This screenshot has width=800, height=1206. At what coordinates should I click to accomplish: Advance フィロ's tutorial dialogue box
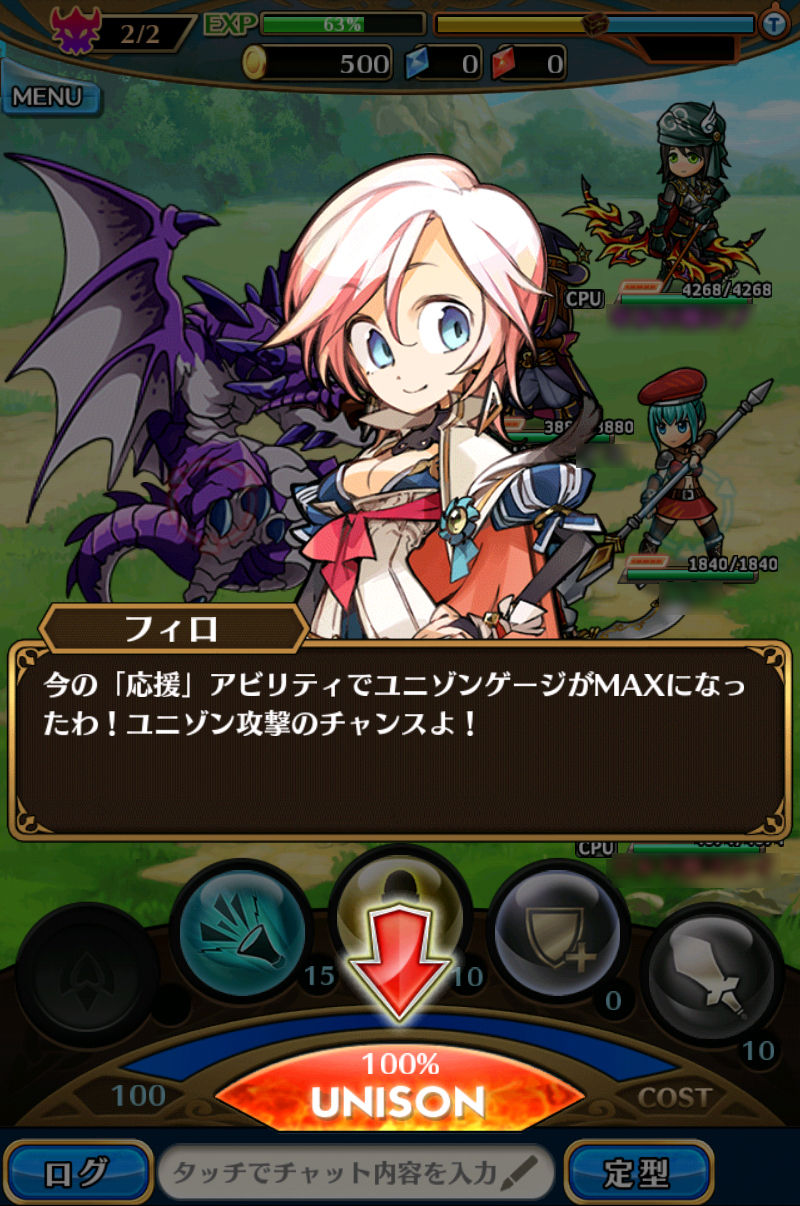coord(400,740)
